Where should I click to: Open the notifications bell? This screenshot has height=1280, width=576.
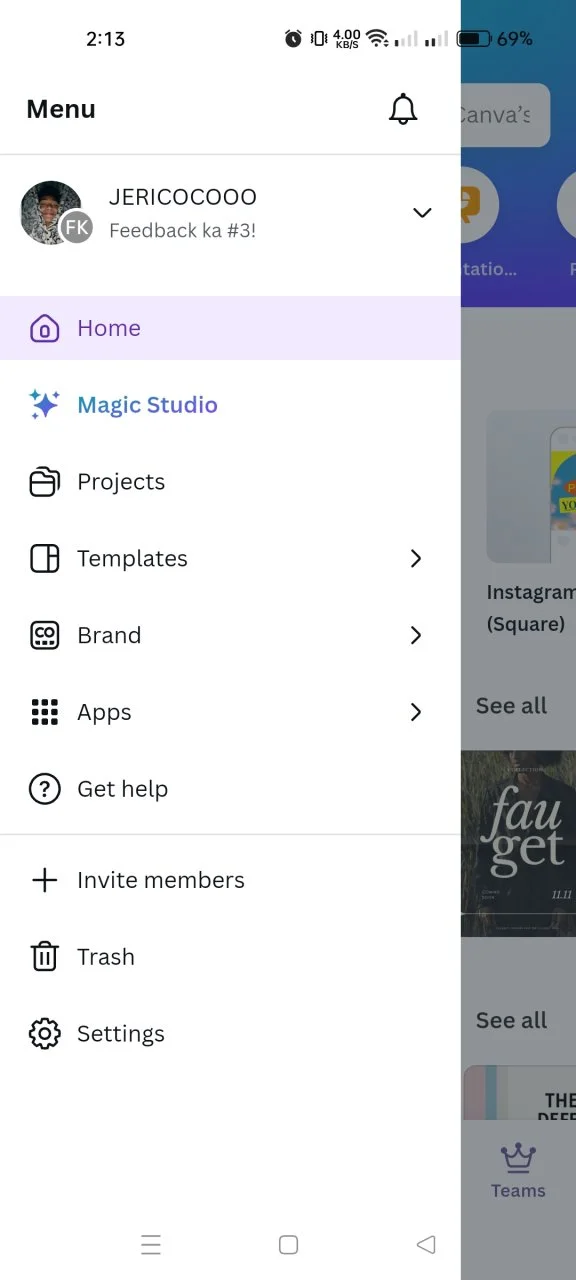tap(403, 109)
